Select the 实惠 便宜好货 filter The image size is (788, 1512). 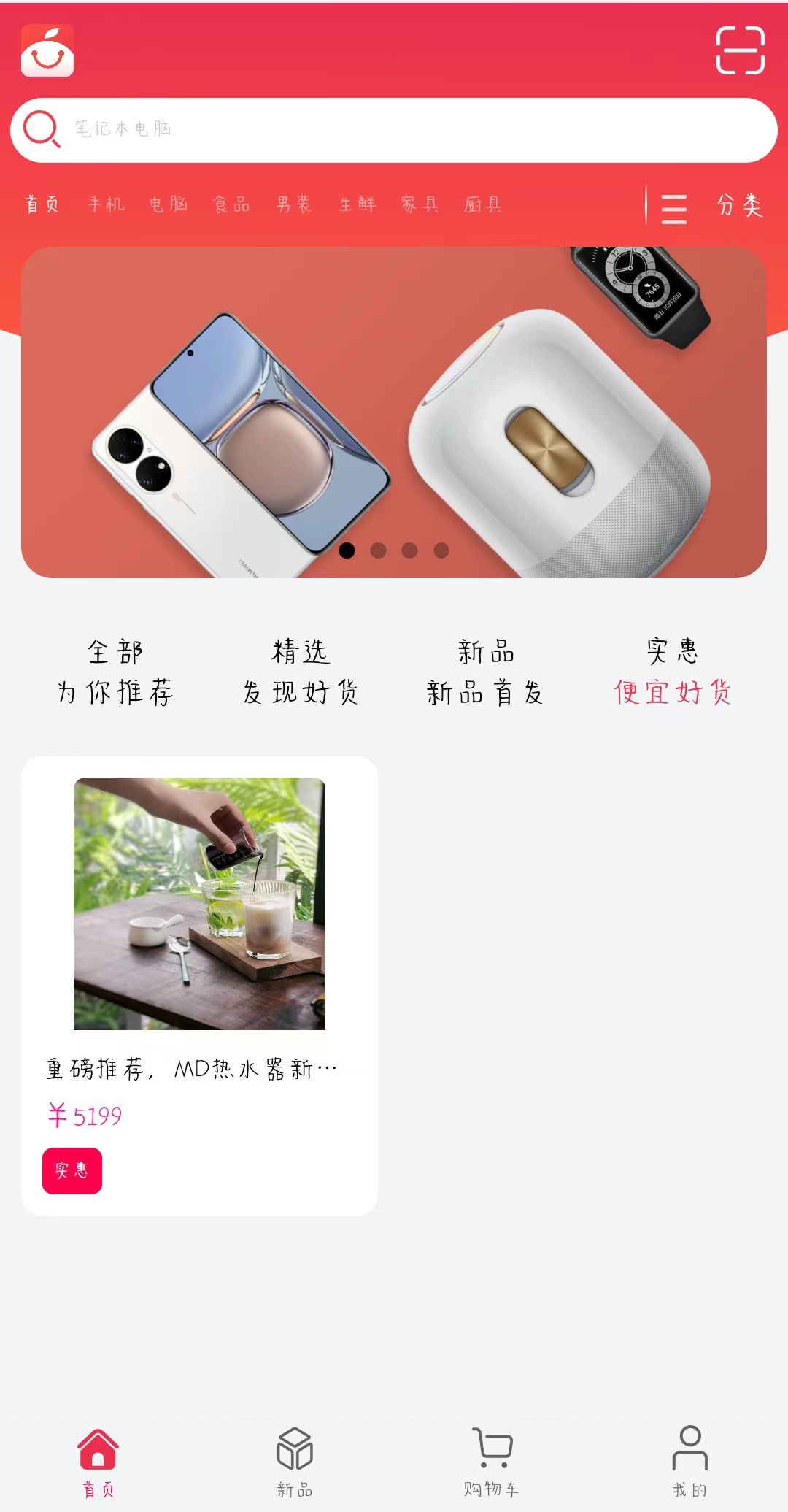672,672
